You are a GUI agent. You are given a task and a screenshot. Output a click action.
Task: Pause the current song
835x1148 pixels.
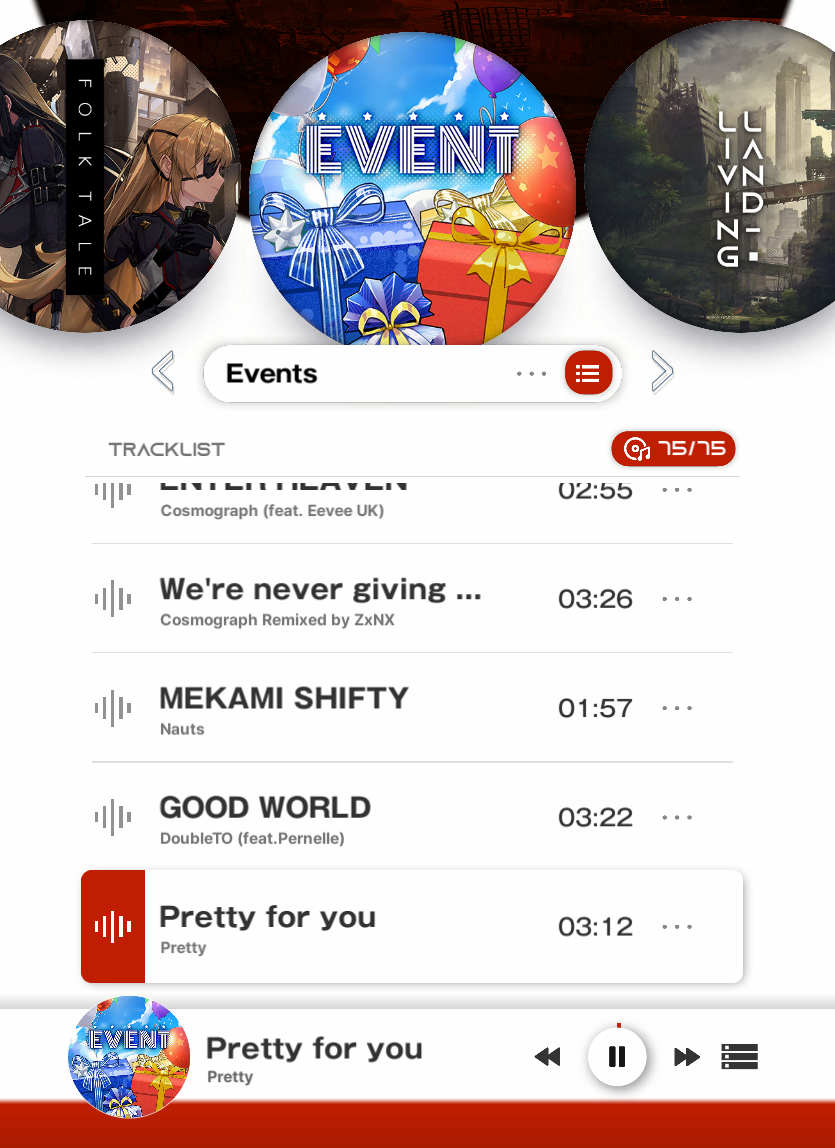[x=617, y=1057]
